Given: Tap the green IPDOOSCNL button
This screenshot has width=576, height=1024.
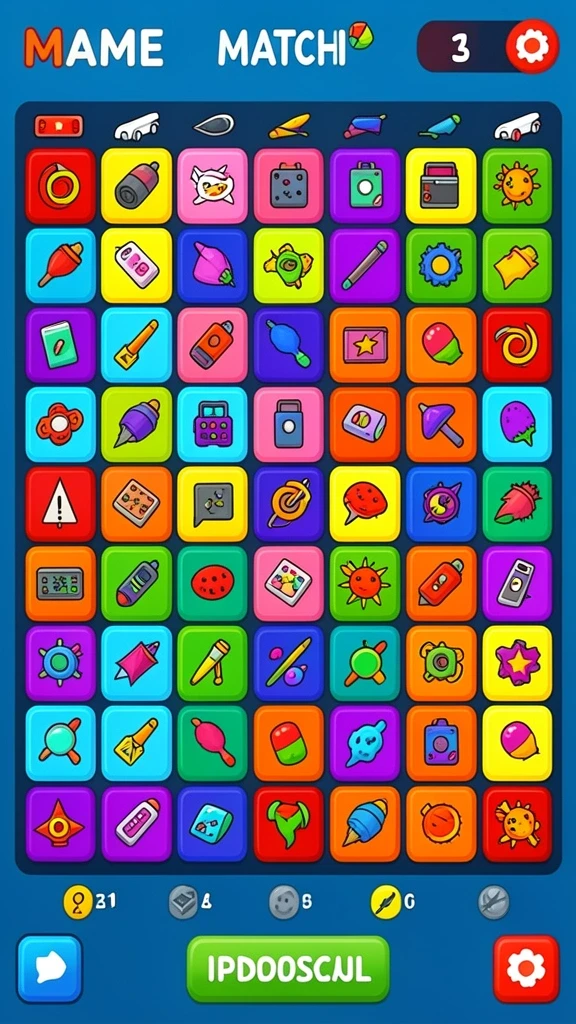Looking at the screenshot, I should (288, 969).
